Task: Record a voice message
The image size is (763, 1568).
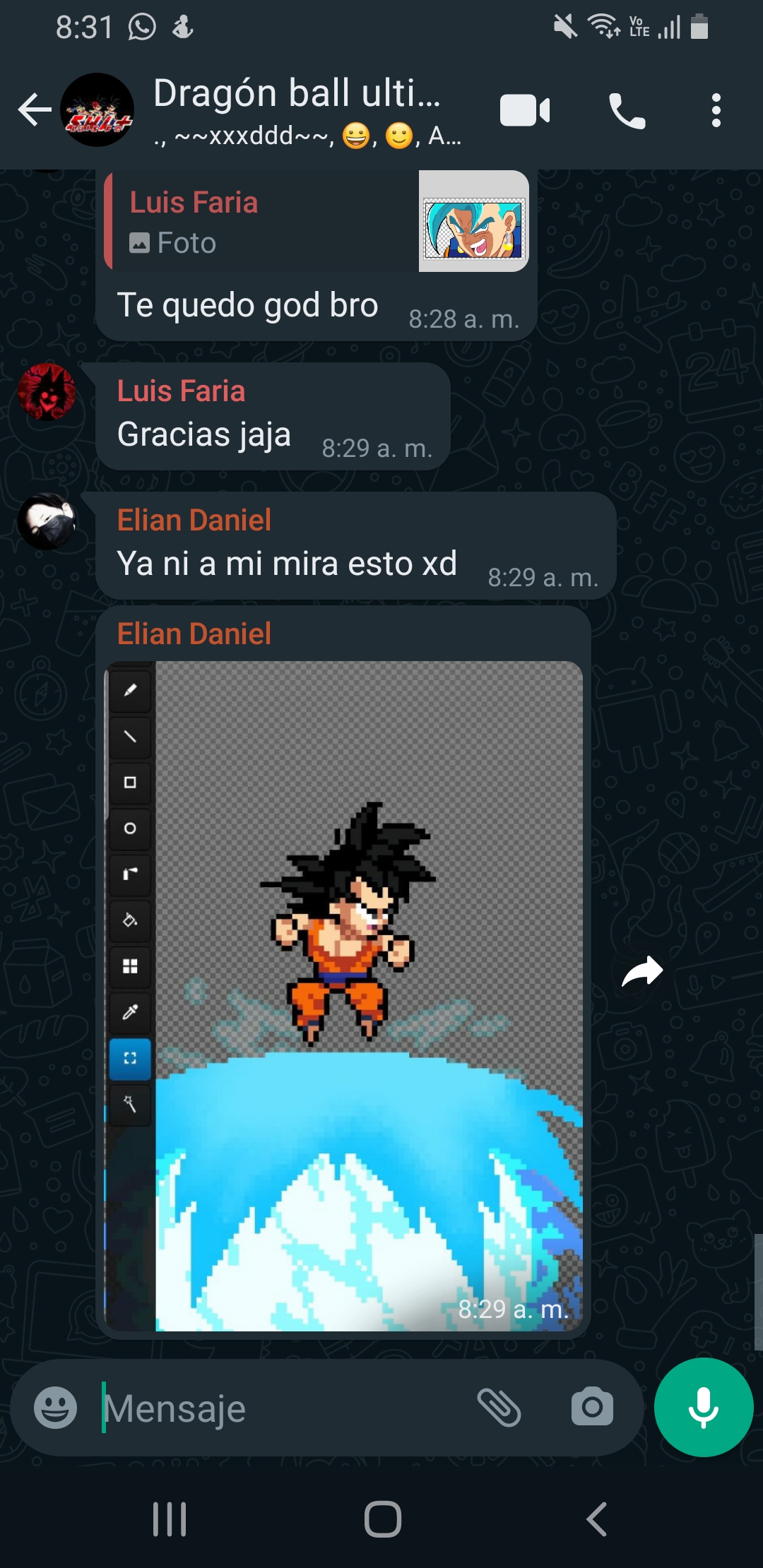Action: coord(703,1407)
